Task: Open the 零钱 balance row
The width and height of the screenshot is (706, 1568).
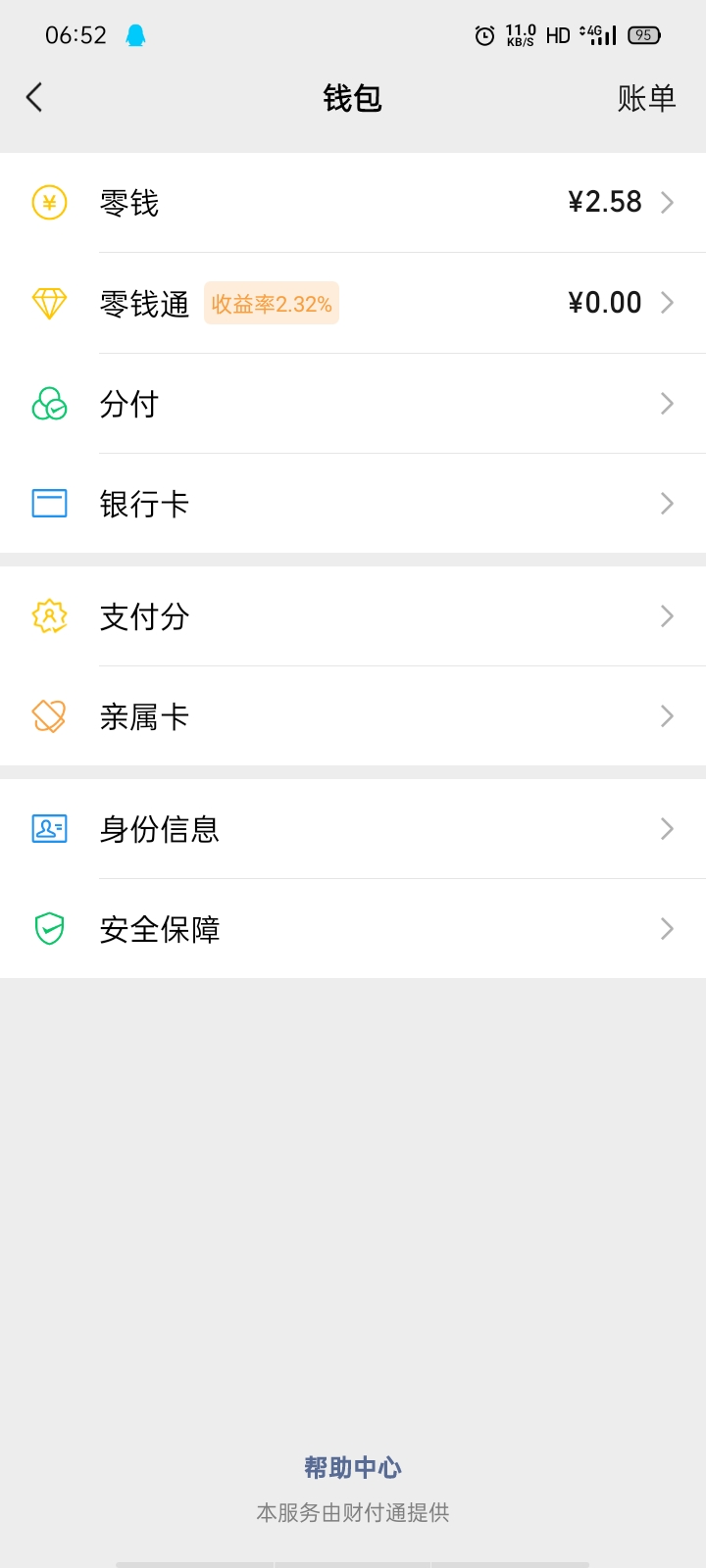Action: pos(353,203)
